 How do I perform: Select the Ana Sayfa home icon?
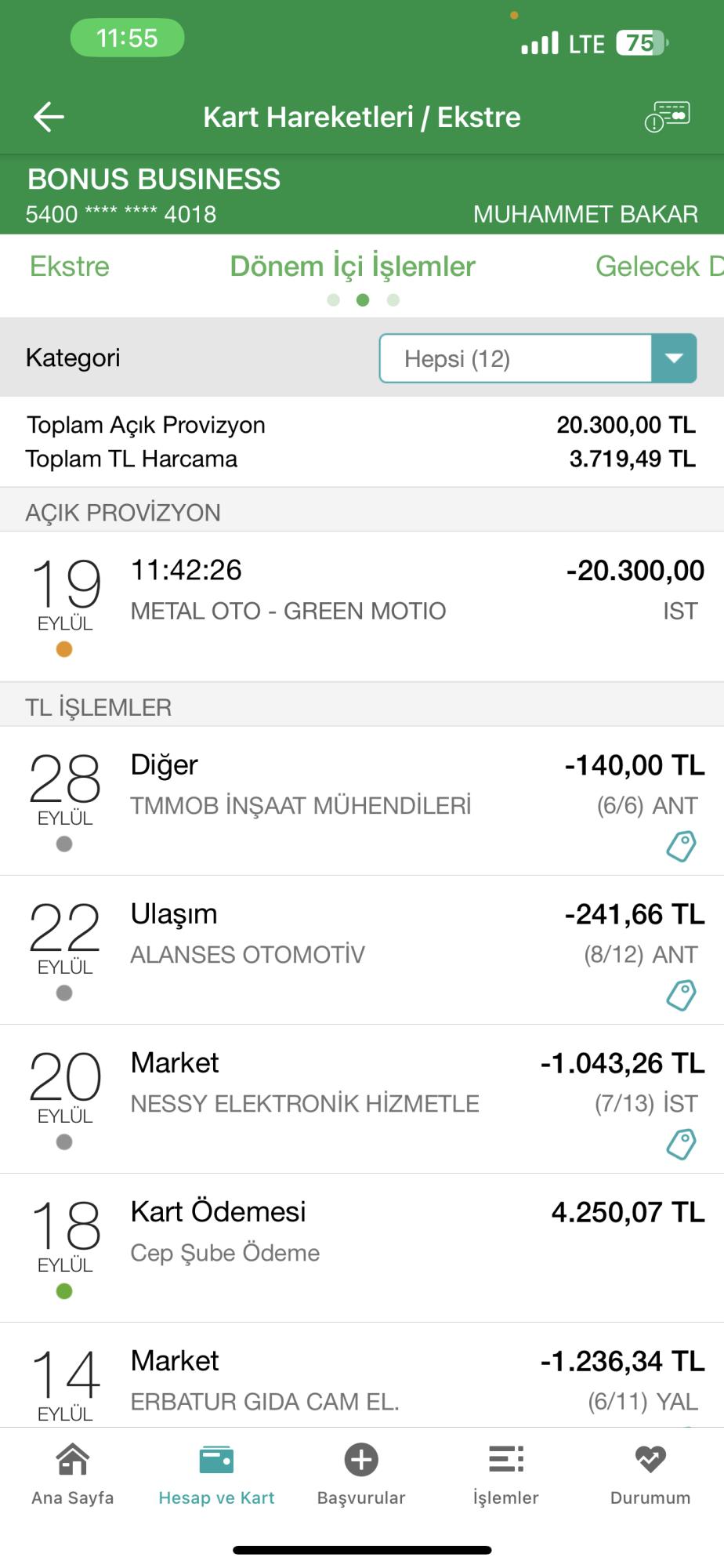coord(72,1460)
